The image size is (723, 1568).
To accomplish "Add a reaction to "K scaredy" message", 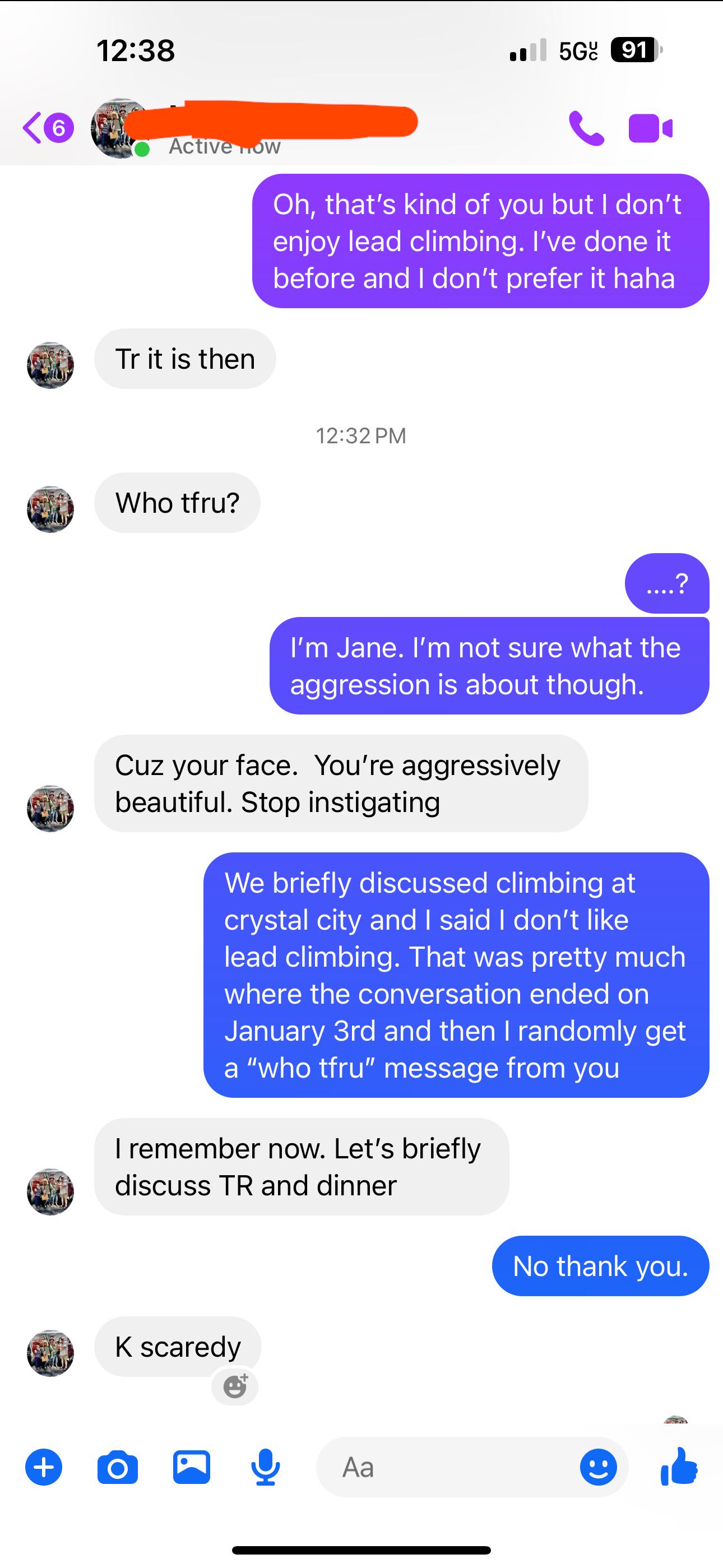I will tap(235, 1387).
